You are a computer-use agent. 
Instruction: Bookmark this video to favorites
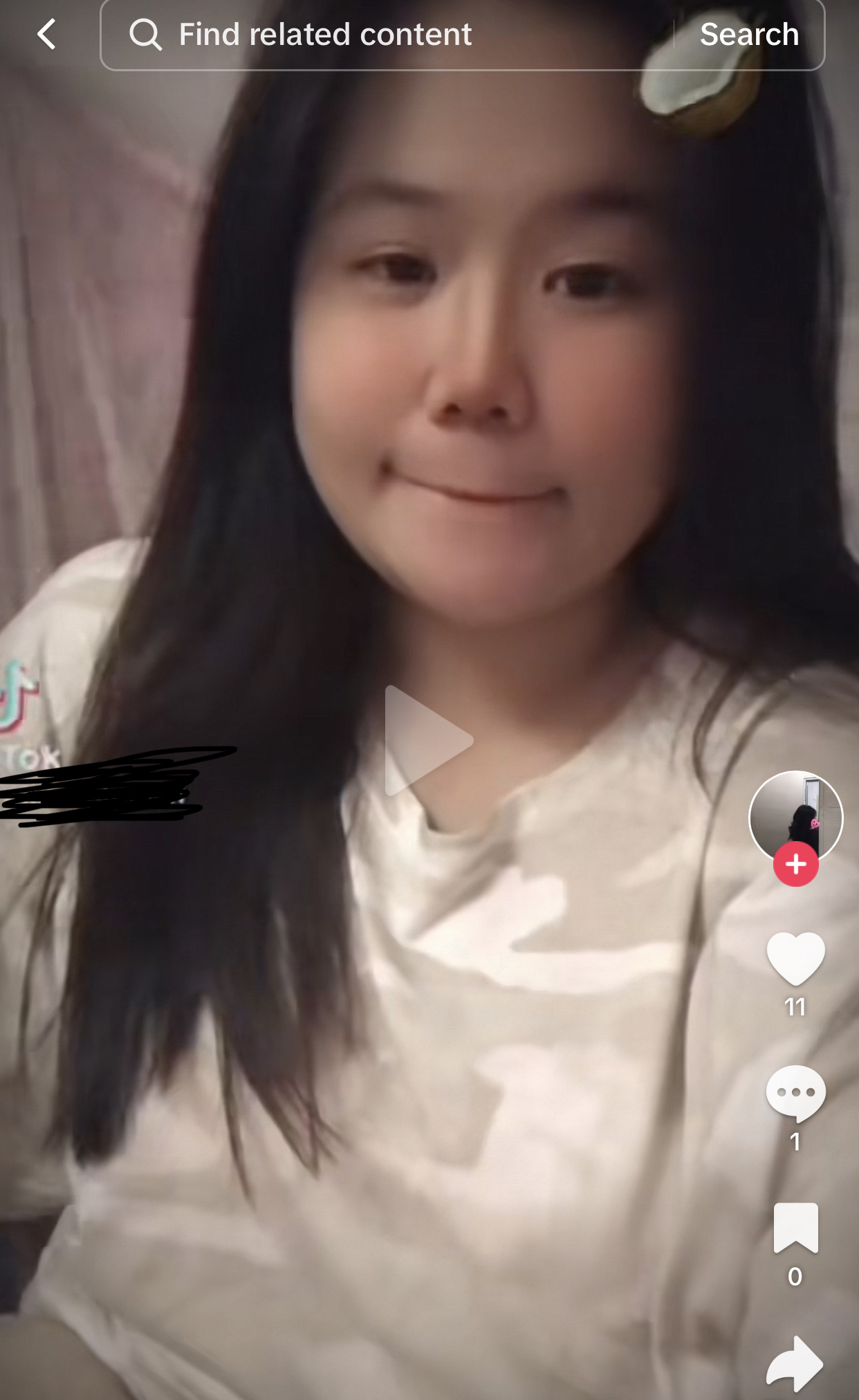click(795, 1228)
